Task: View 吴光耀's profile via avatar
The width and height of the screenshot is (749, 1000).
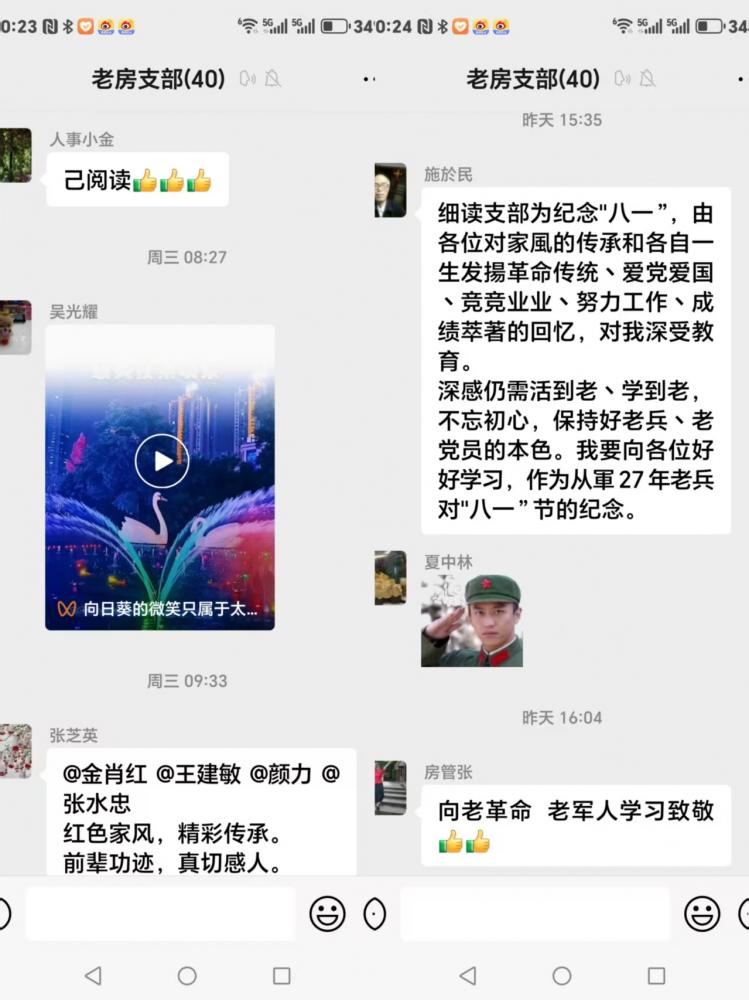Action: coord(16,327)
